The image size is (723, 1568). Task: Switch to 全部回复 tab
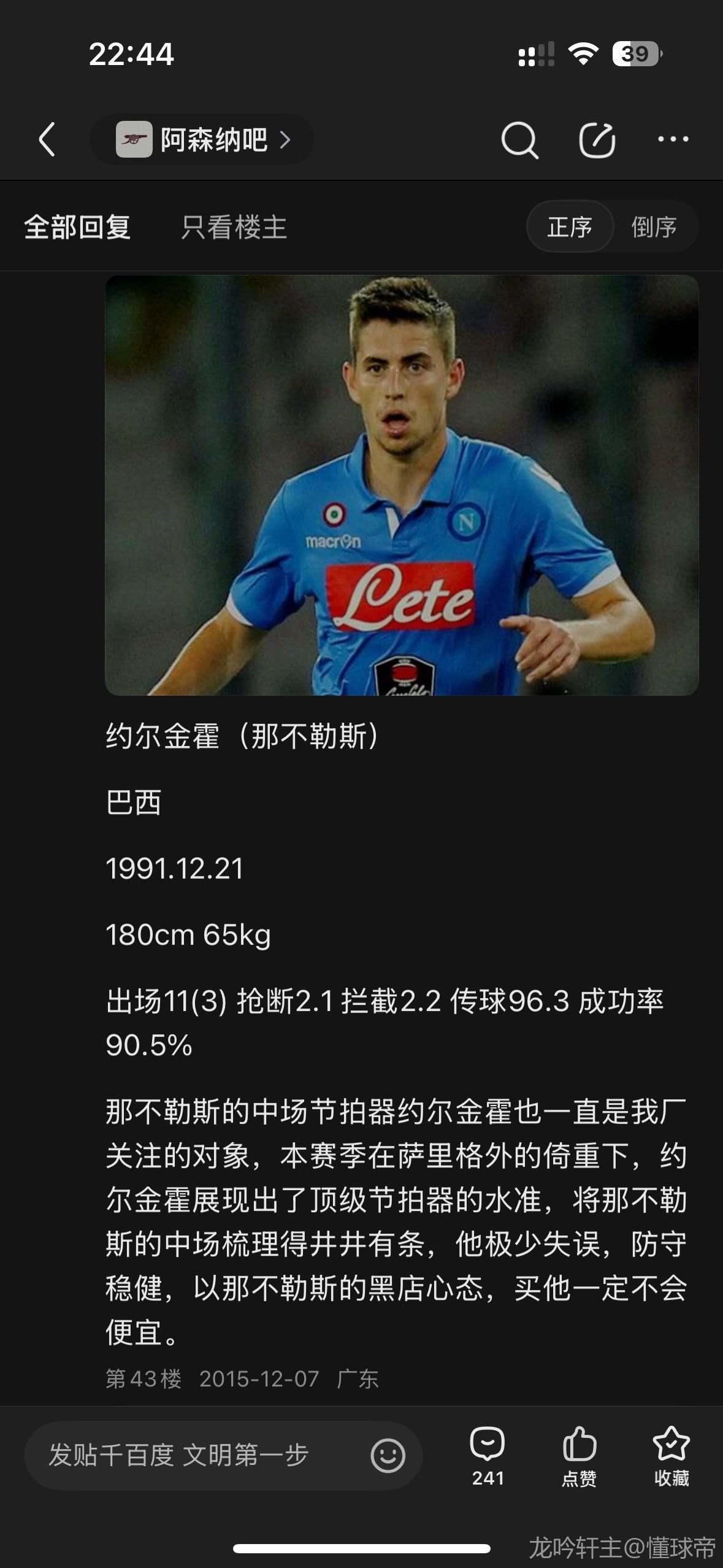(77, 227)
